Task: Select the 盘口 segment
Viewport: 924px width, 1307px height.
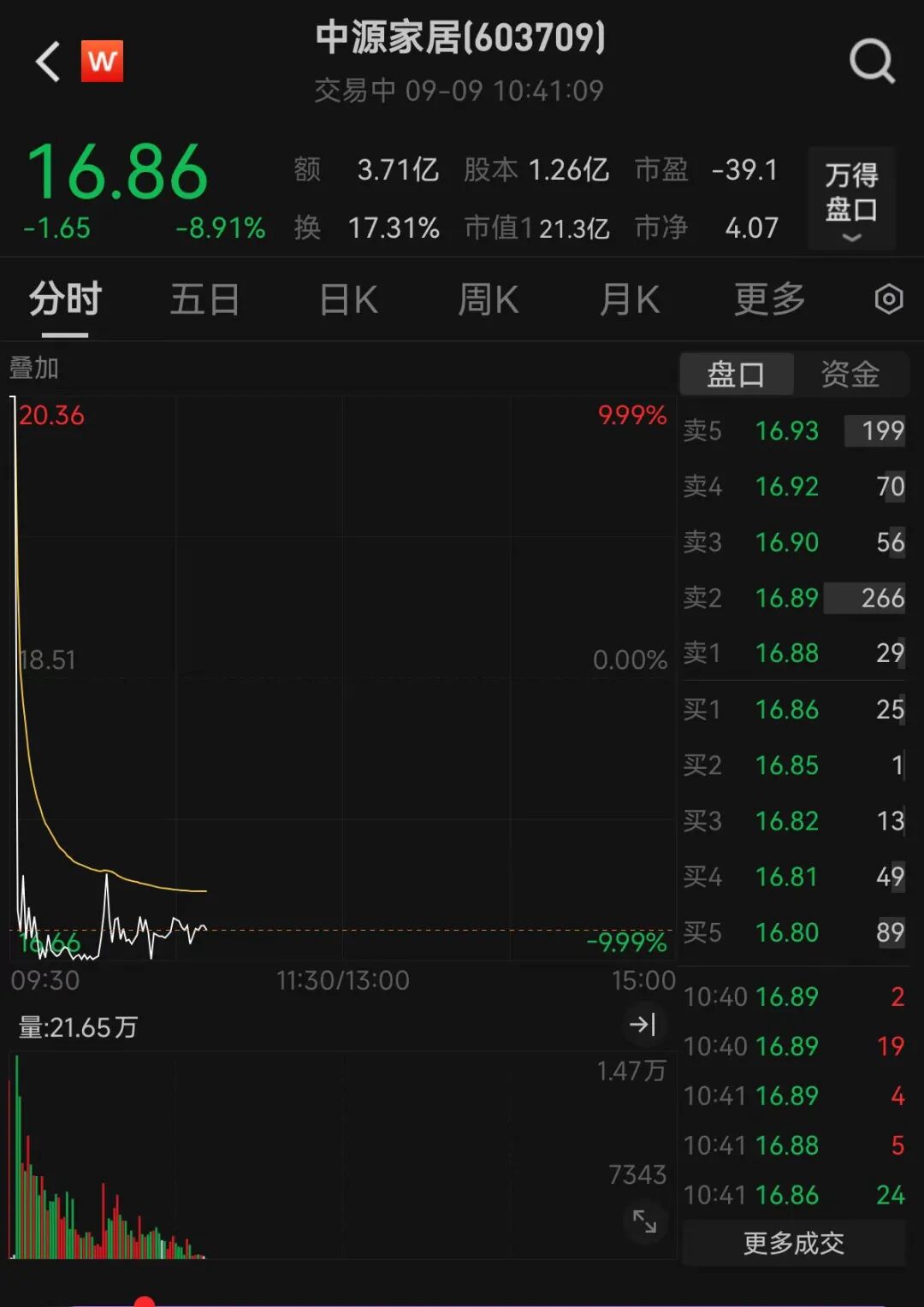Action: [736, 375]
